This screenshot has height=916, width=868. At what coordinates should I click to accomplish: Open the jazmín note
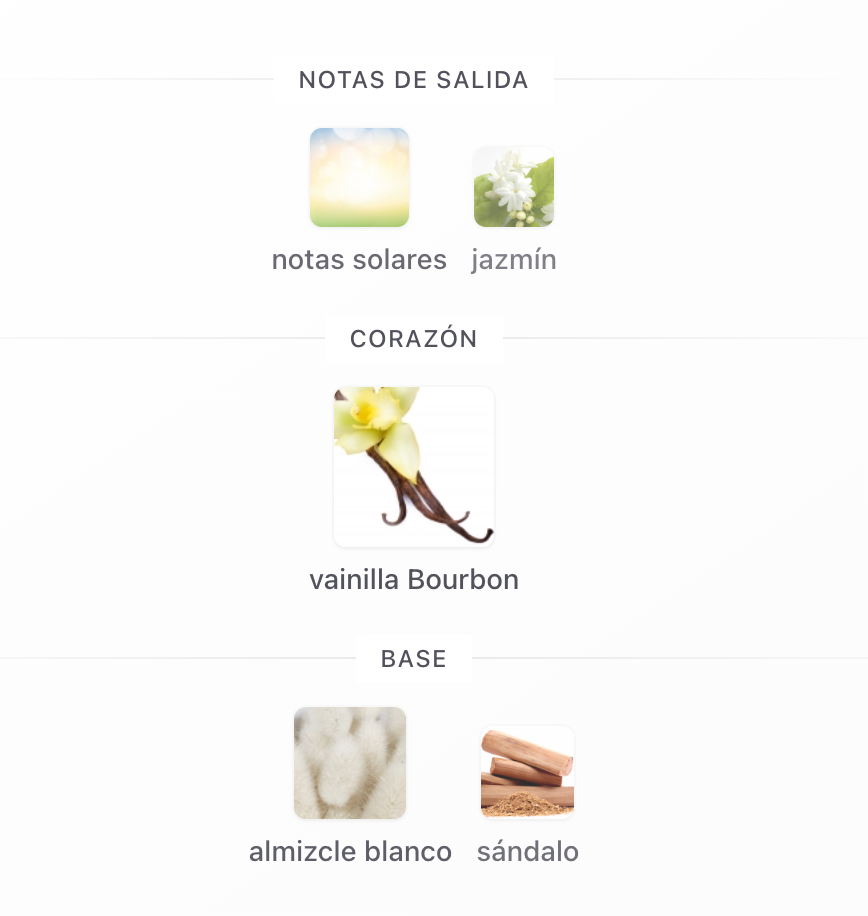514,188
